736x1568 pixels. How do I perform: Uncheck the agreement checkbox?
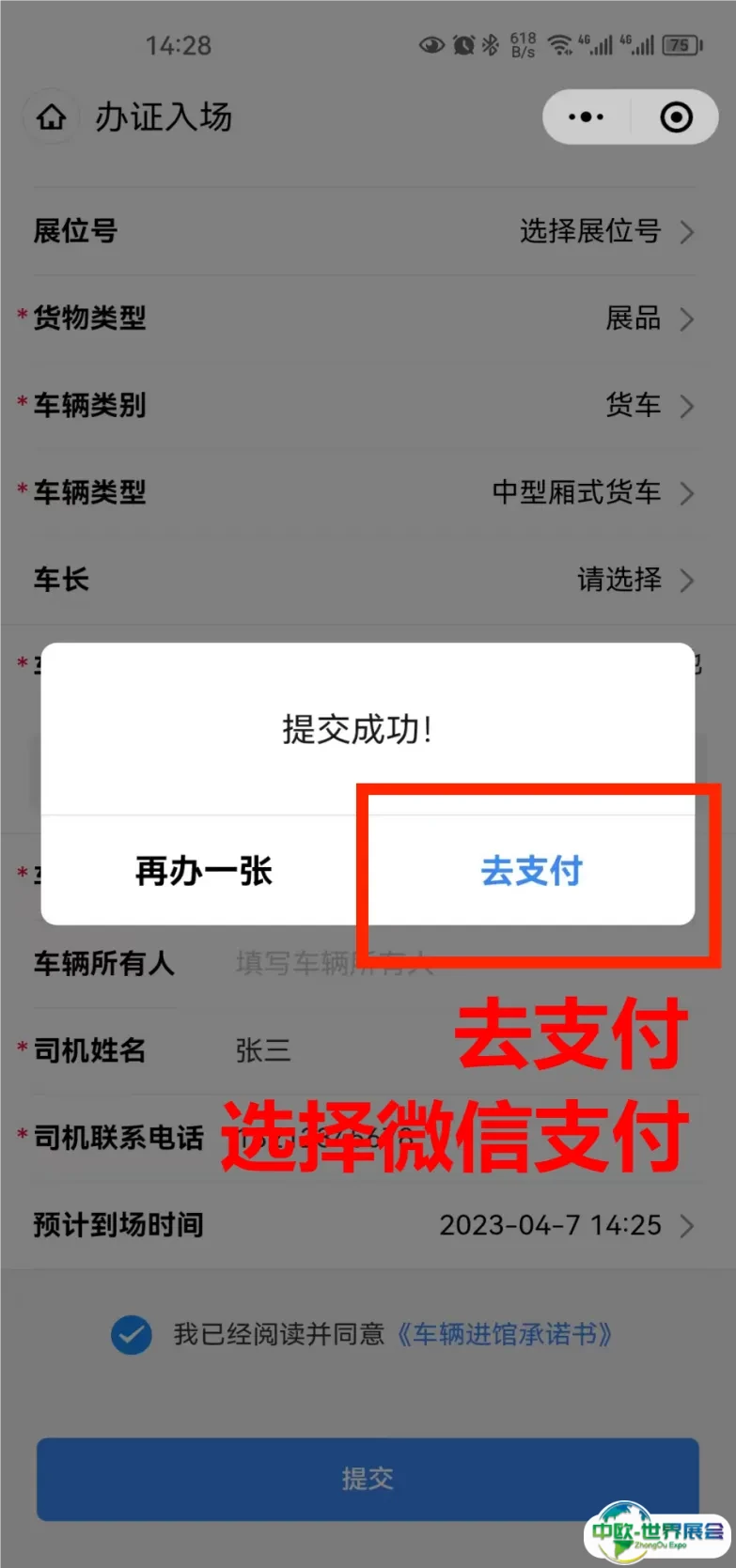point(132,1334)
